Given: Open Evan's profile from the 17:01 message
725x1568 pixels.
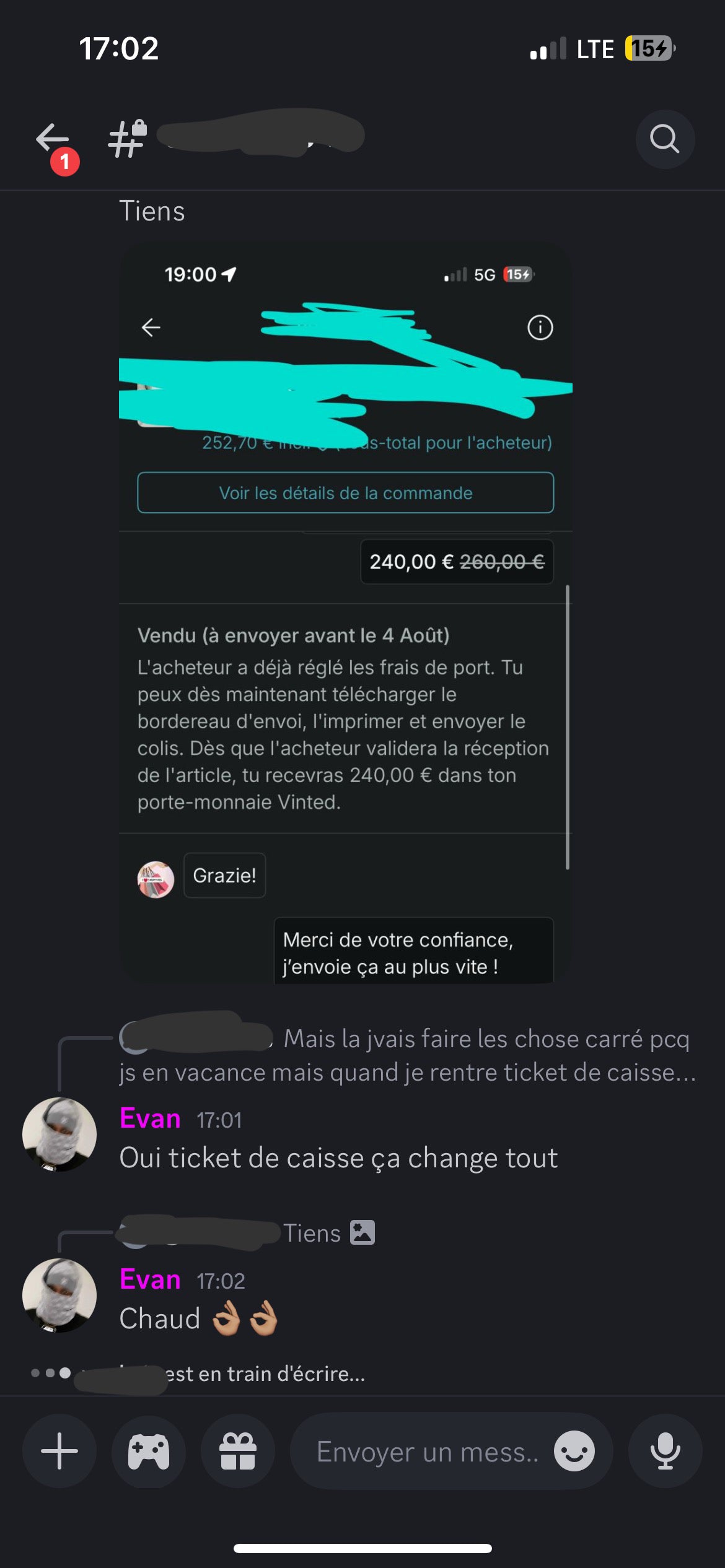Looking at the screenshot, I should click(150, 1119).
